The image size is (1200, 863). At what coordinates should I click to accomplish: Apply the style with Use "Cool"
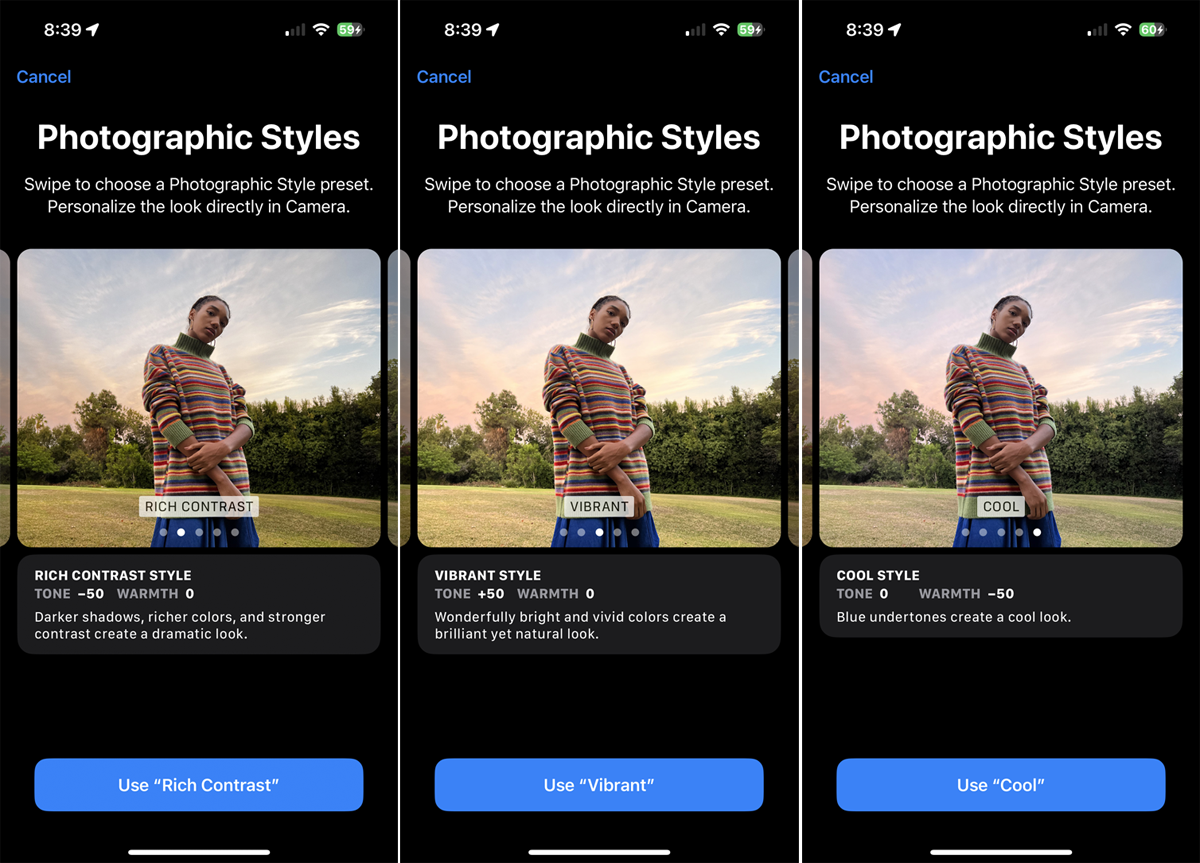click(x=1000, y=785)
